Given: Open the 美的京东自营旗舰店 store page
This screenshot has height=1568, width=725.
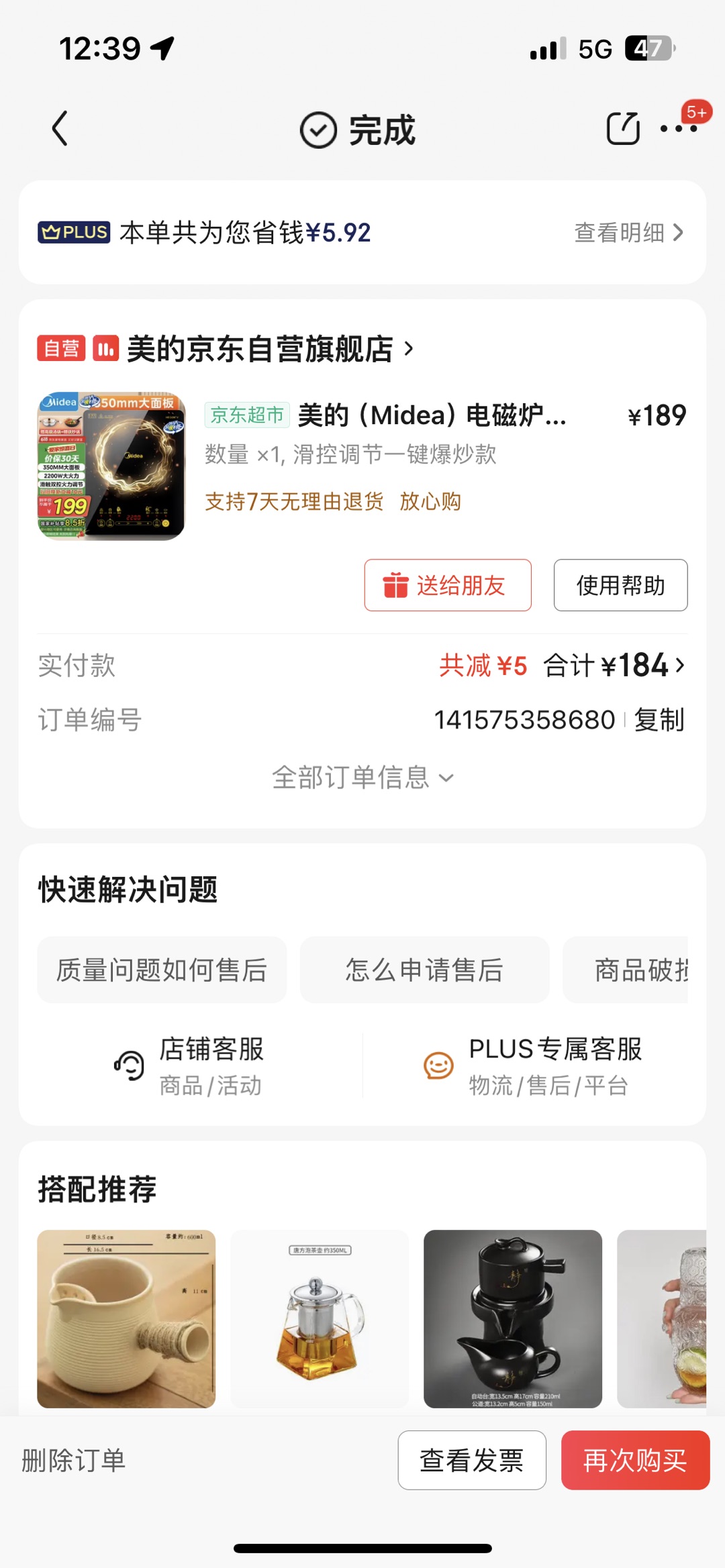Looking at the screenshot, I should pyautogui.click(x=260, y=349).
